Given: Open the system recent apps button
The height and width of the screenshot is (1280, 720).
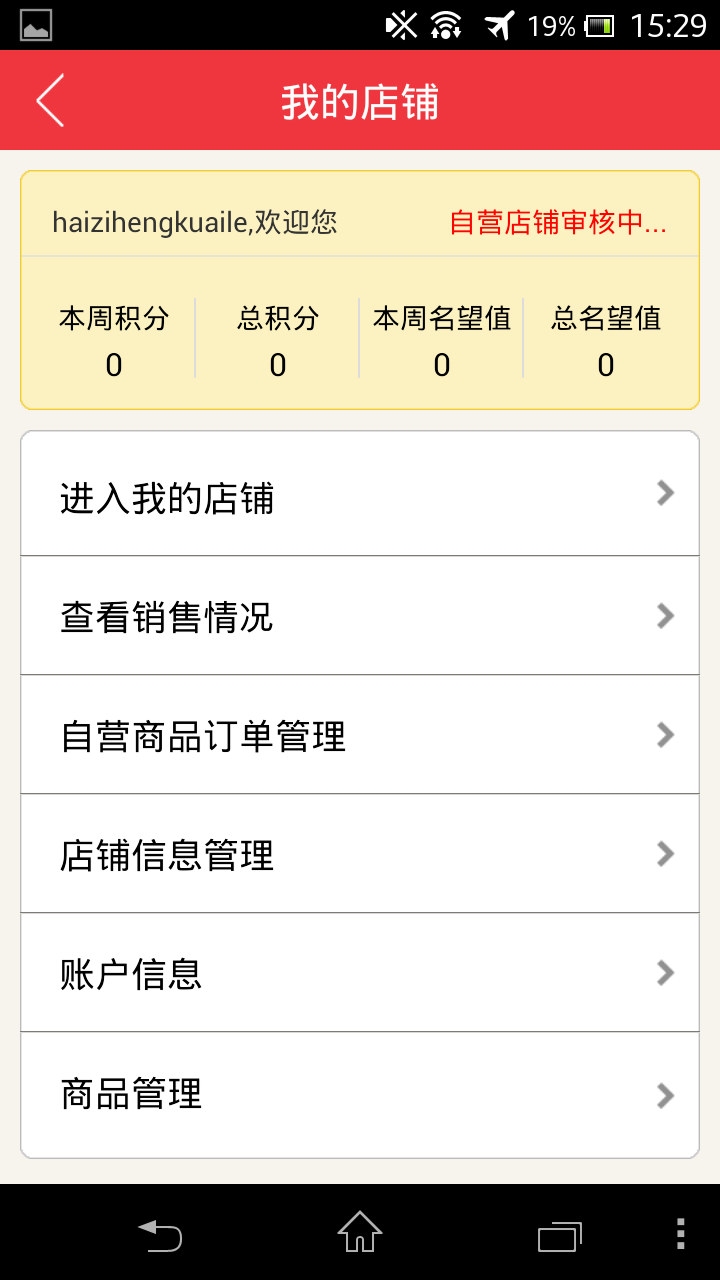Looking at the screenshot, I should point(560,1236).
